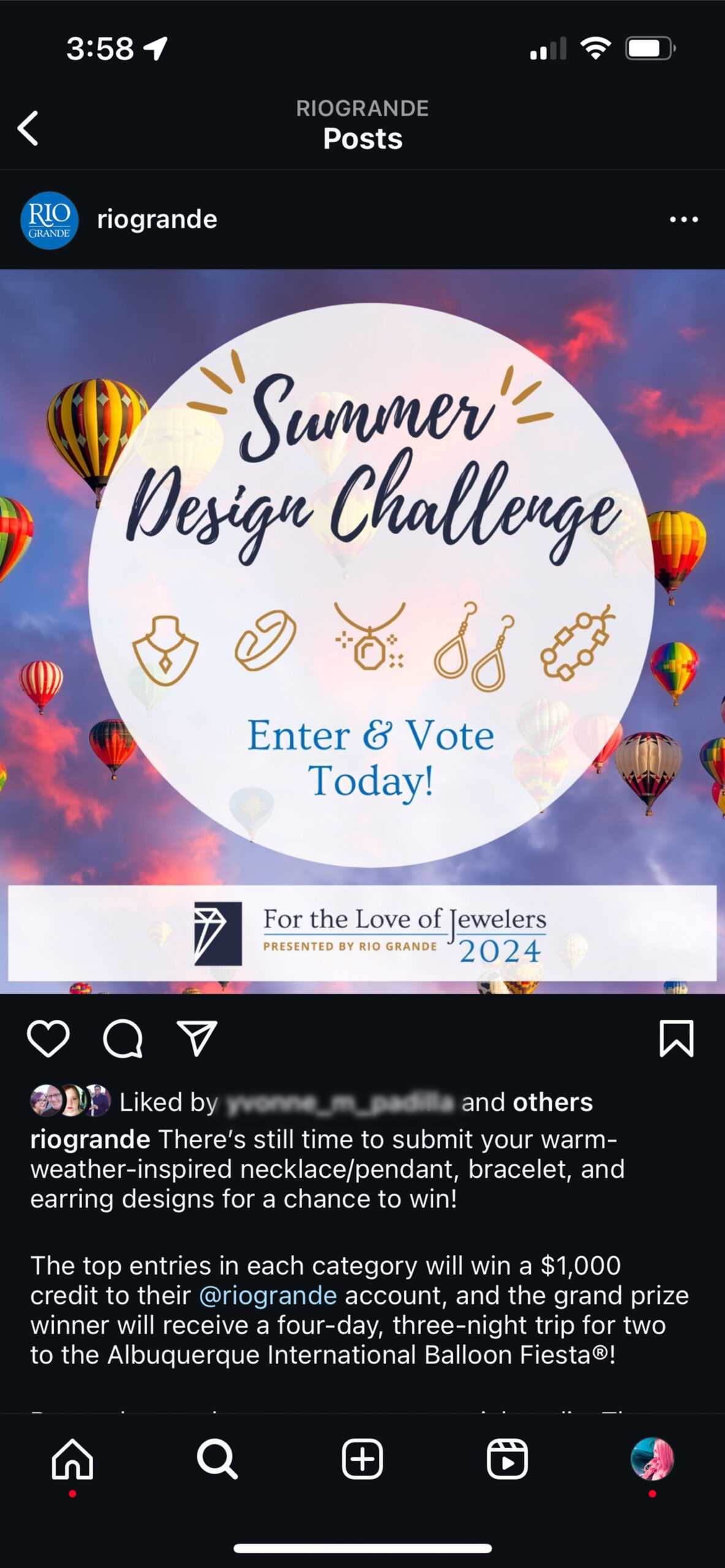
Task: Share the post via paper plane icon
Action: tap(197, 1039)
